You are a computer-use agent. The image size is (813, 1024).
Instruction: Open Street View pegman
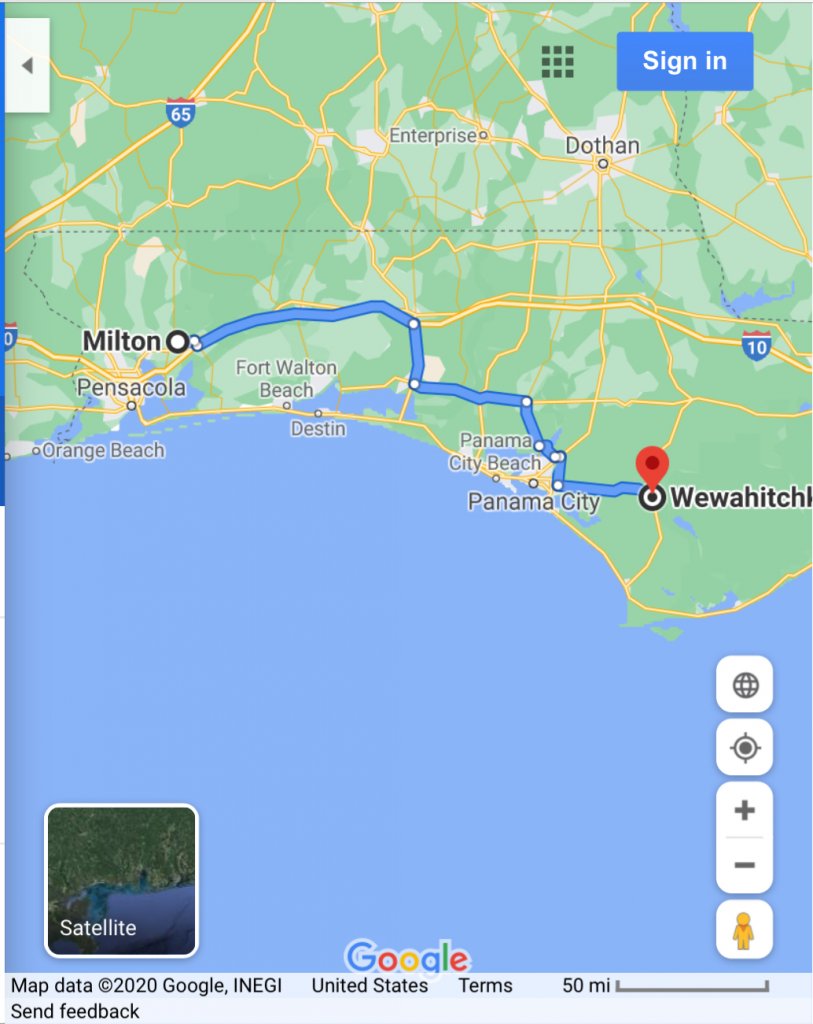point(744,929)
